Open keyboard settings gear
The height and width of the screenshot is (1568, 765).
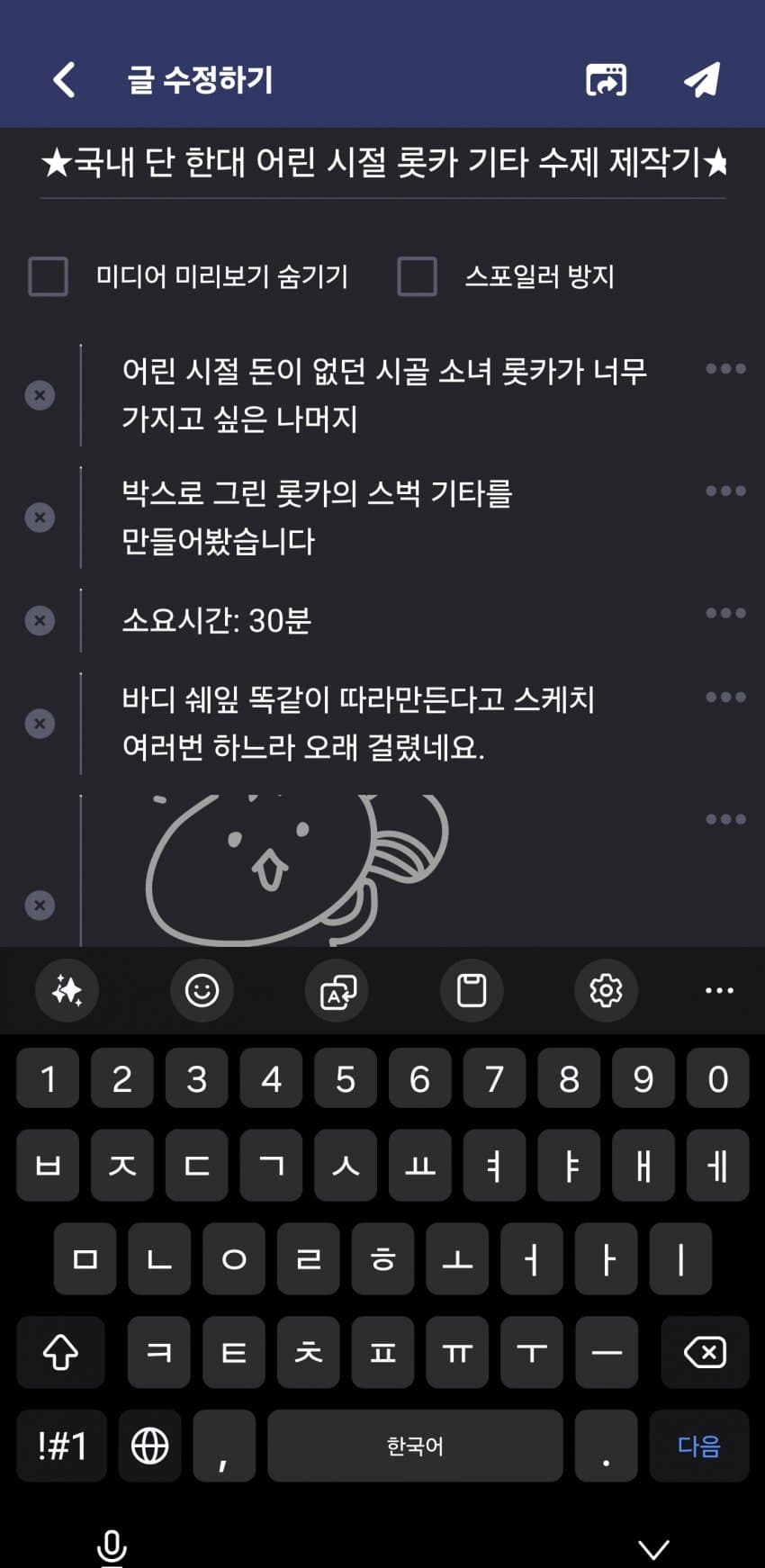click(x=606, y=990)
